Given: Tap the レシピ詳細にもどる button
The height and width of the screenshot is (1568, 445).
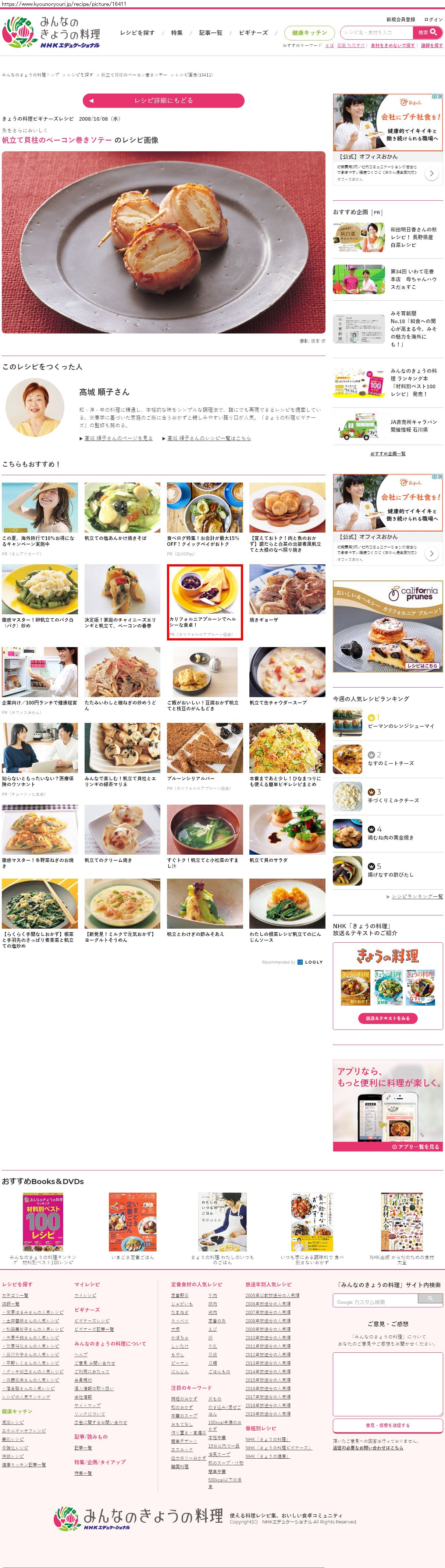Looking at the screenshot, I should pos(163,100).
